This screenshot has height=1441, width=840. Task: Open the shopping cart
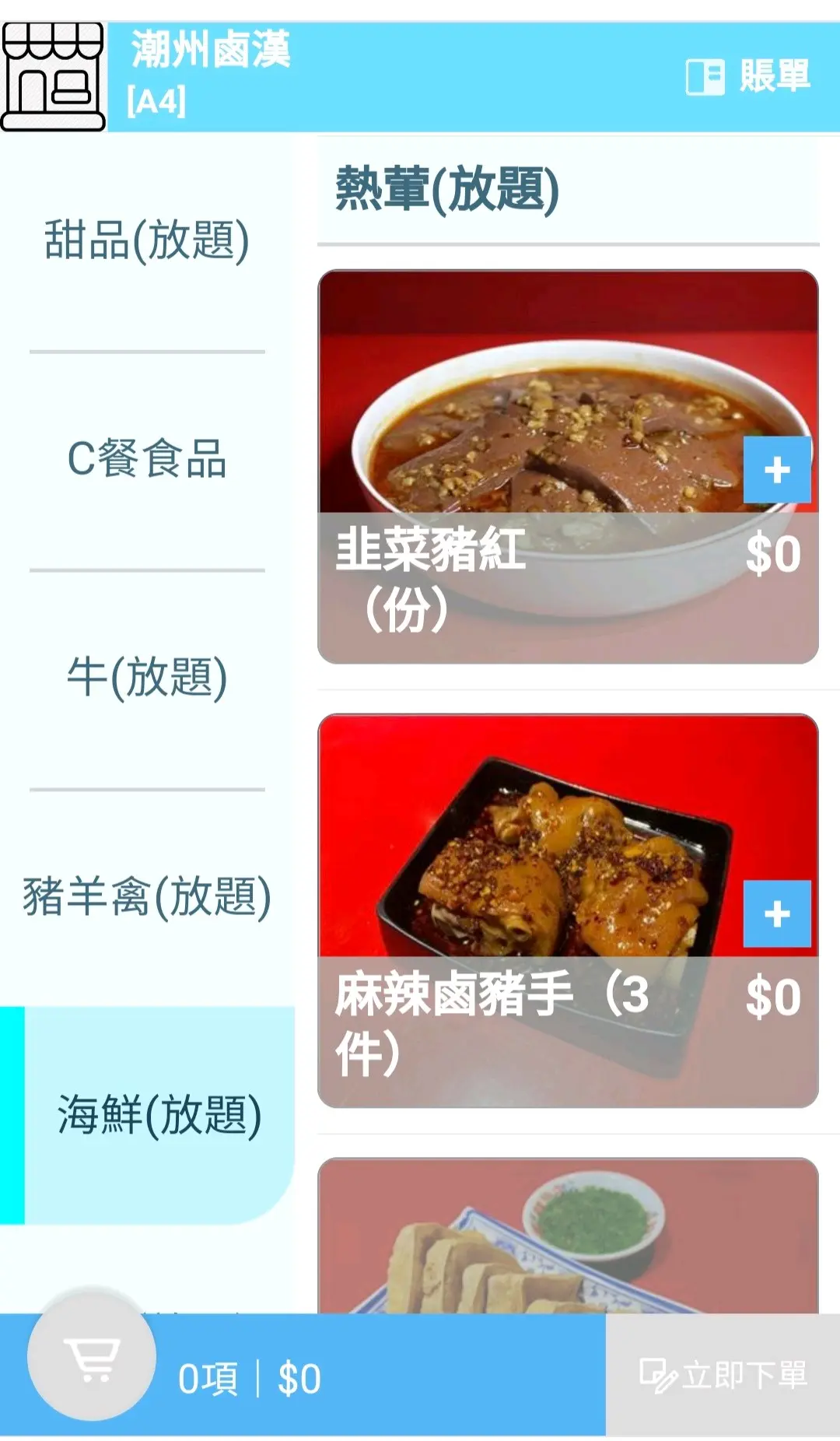click(92, 1356)
